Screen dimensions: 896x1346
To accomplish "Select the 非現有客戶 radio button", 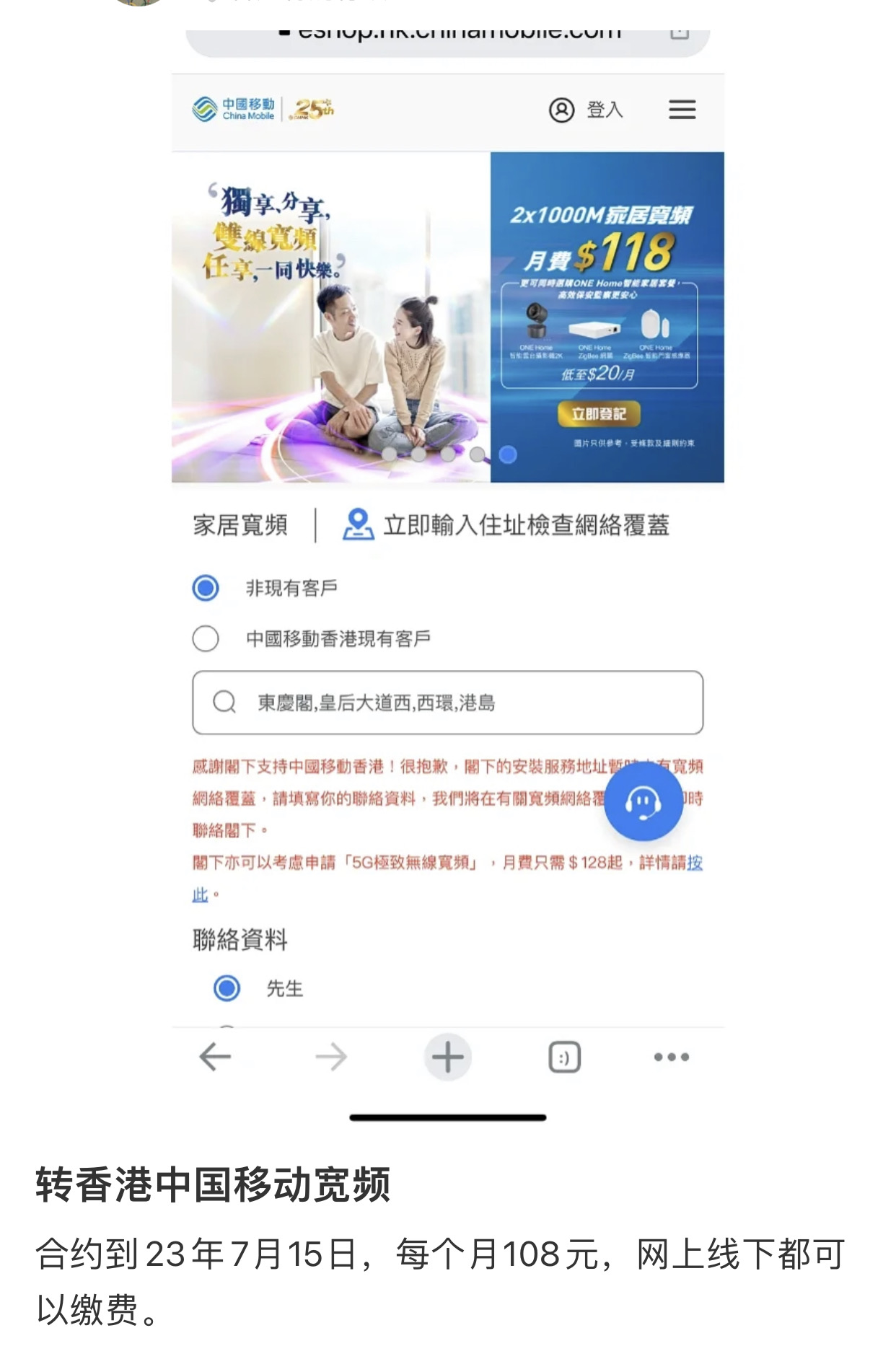I will [x=205, y=589].
